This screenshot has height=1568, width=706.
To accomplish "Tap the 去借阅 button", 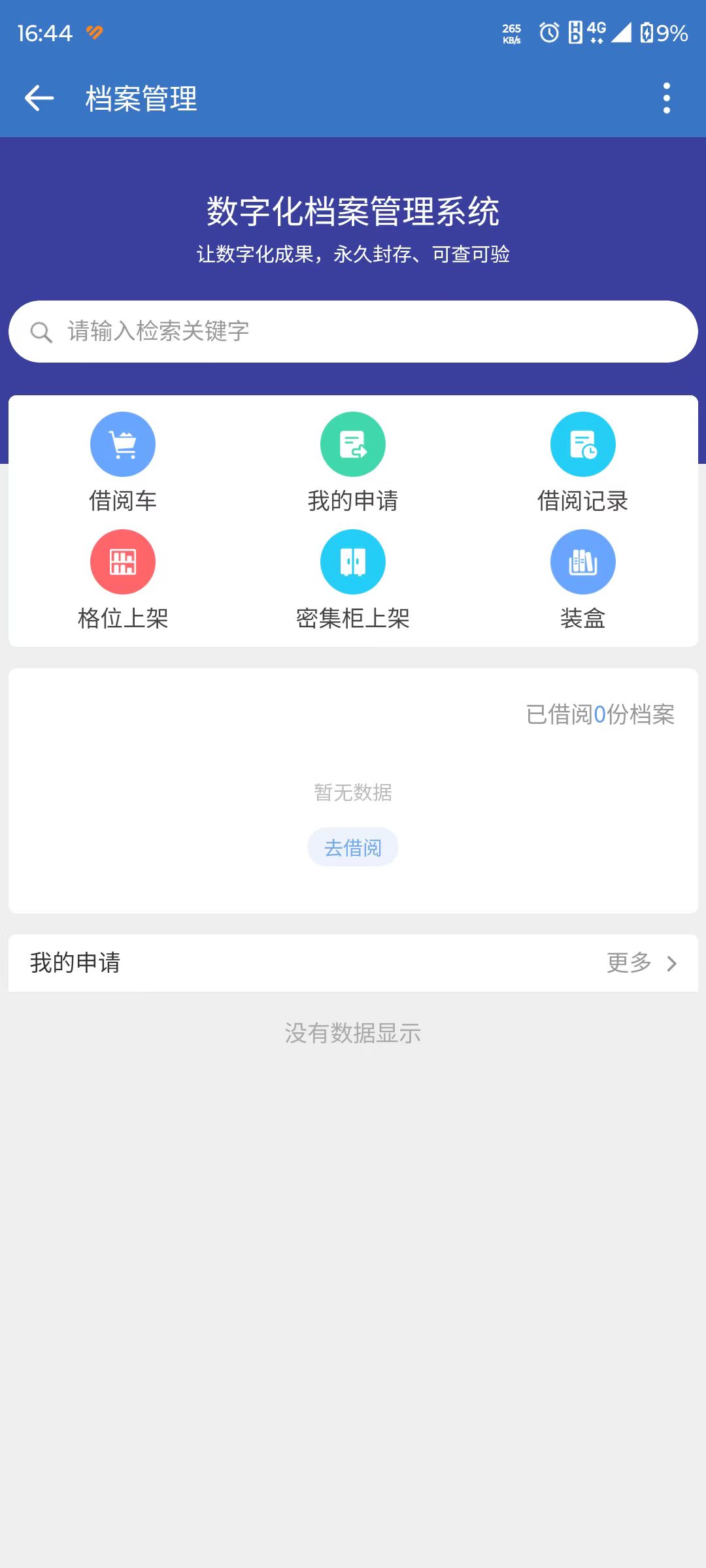I will (x=353, y=847).
